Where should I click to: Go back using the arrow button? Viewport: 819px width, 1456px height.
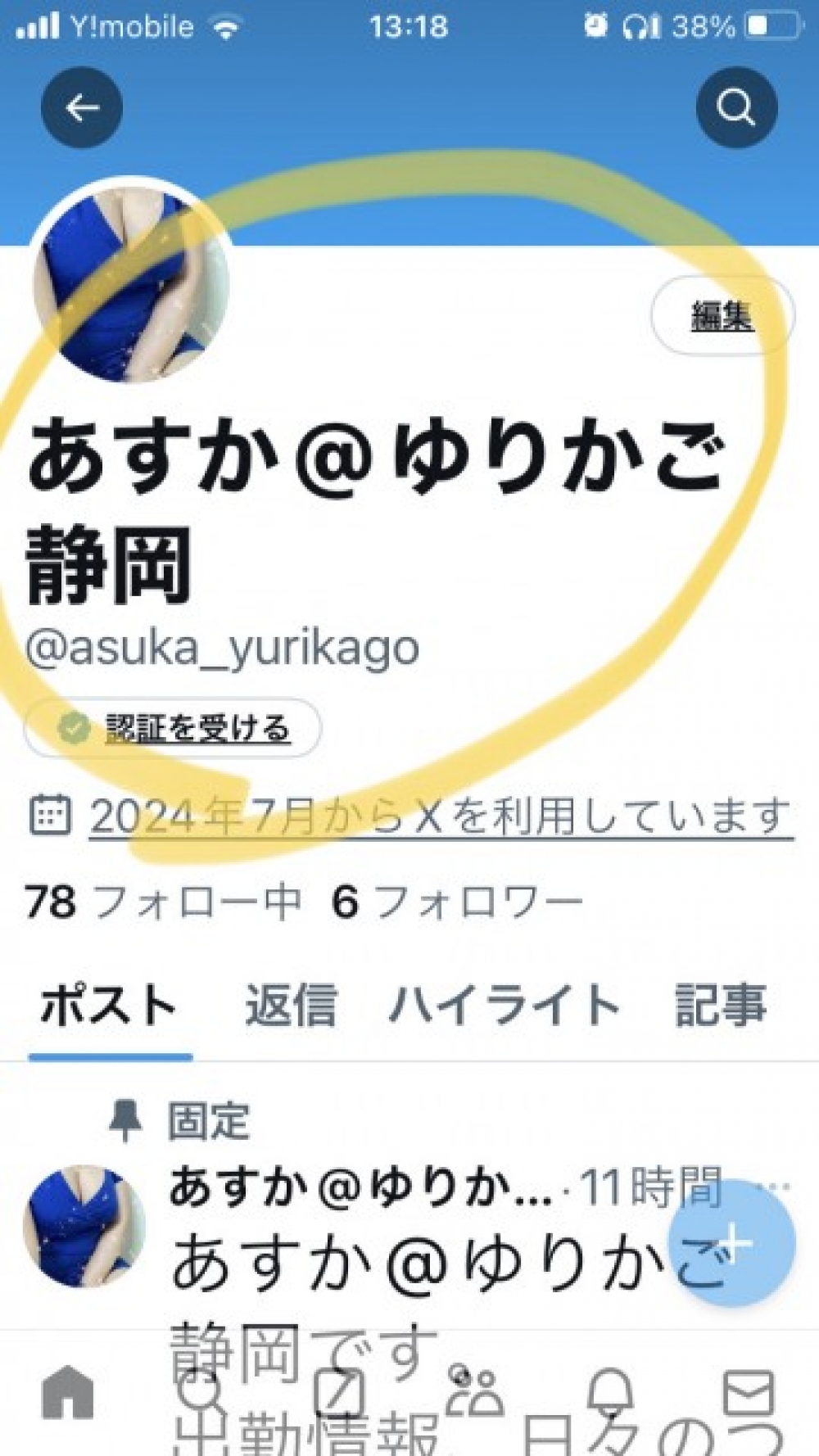tap(81, 107)
